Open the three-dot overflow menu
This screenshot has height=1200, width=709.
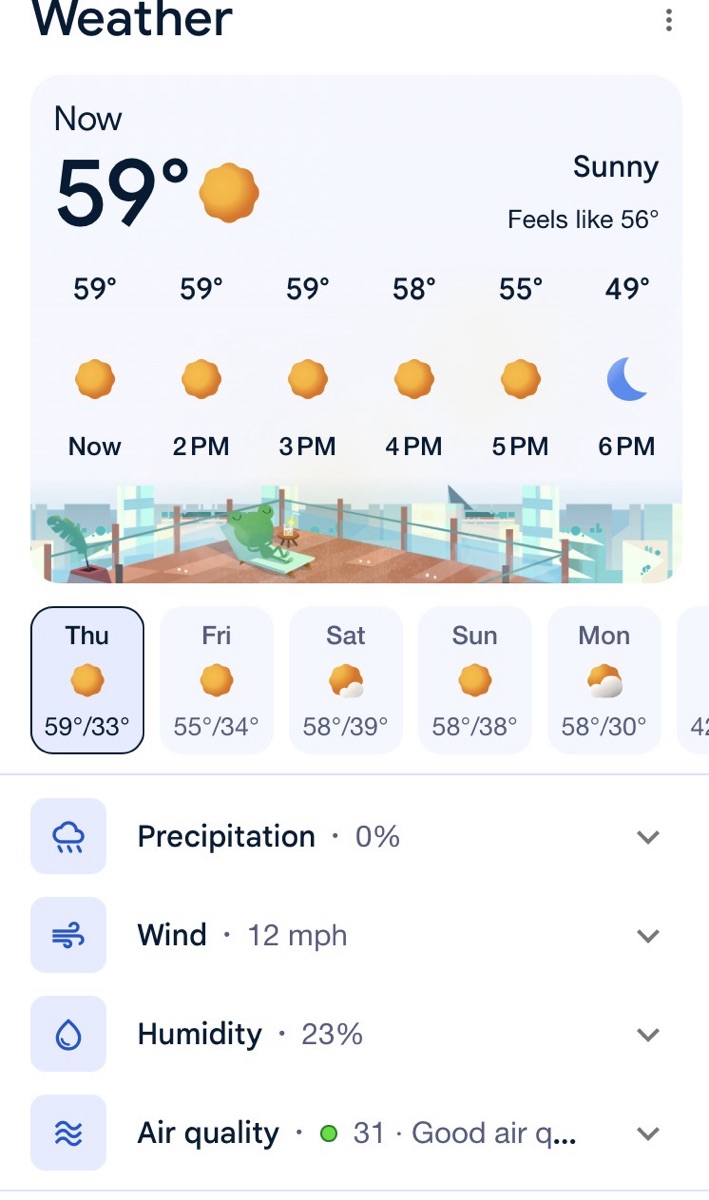coord(669,20)
